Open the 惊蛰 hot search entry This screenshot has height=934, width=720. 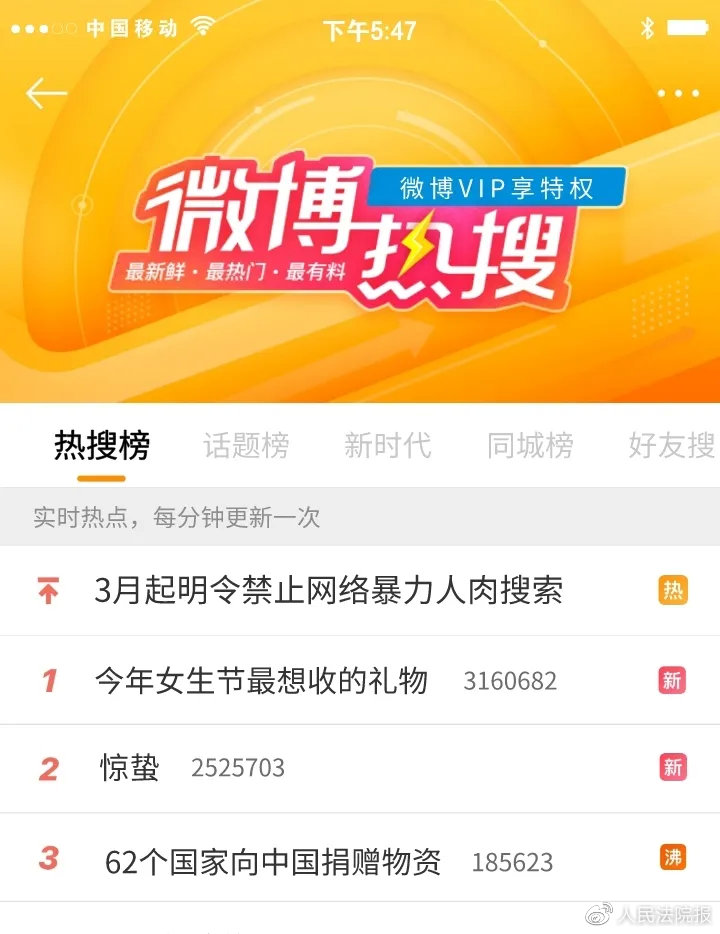click(x=127, y=768)
